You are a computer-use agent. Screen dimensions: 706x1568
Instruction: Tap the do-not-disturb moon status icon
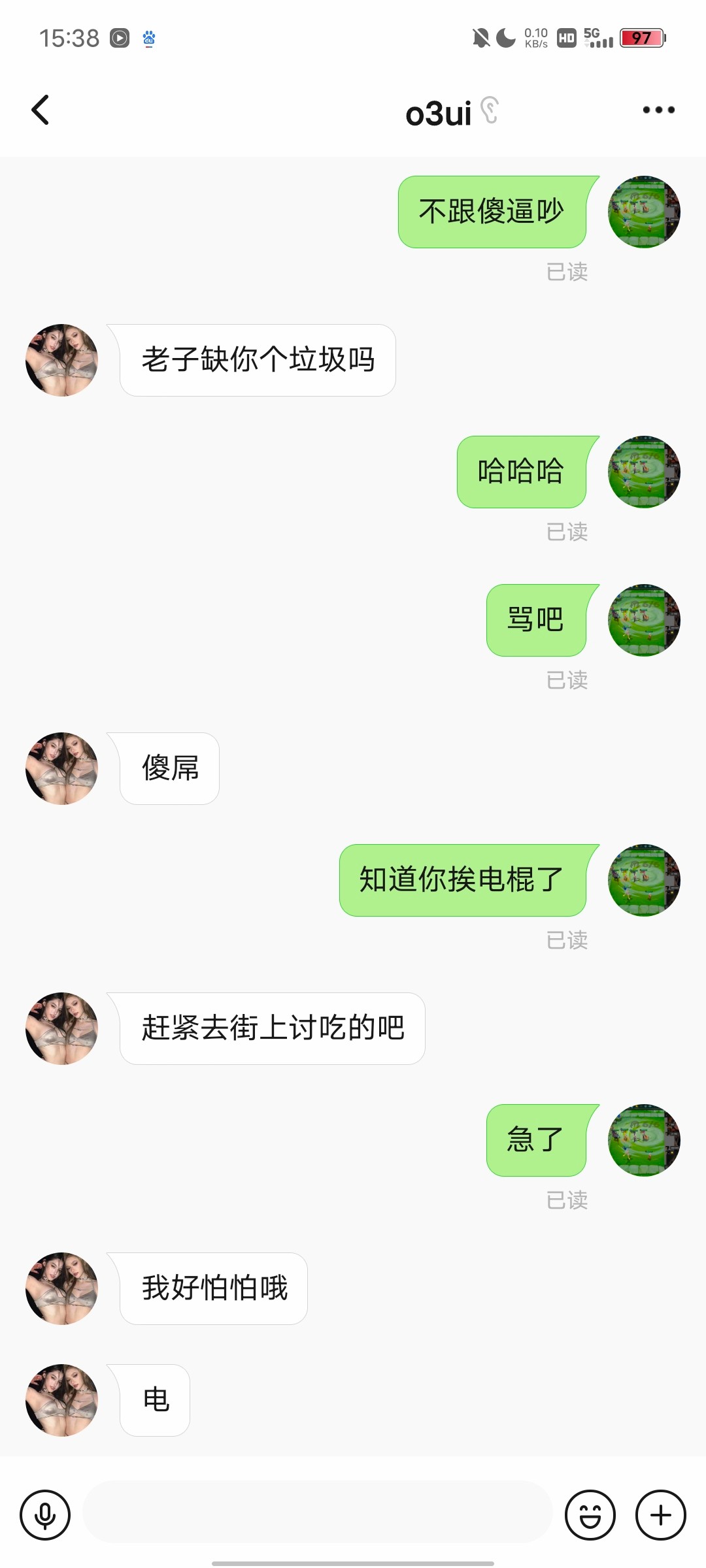click(504, 38)
